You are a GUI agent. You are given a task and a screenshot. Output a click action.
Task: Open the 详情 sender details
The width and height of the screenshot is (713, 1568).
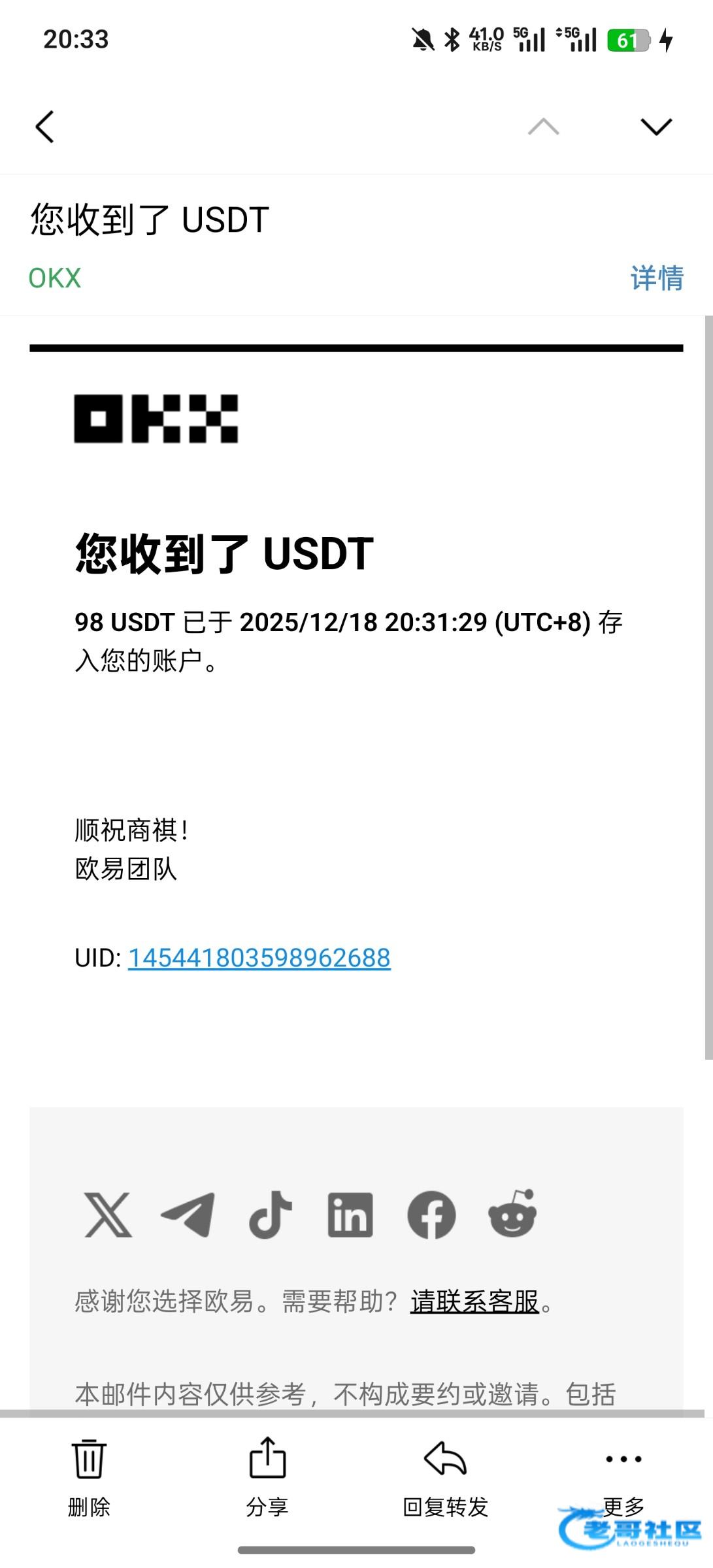click(657, 278)
